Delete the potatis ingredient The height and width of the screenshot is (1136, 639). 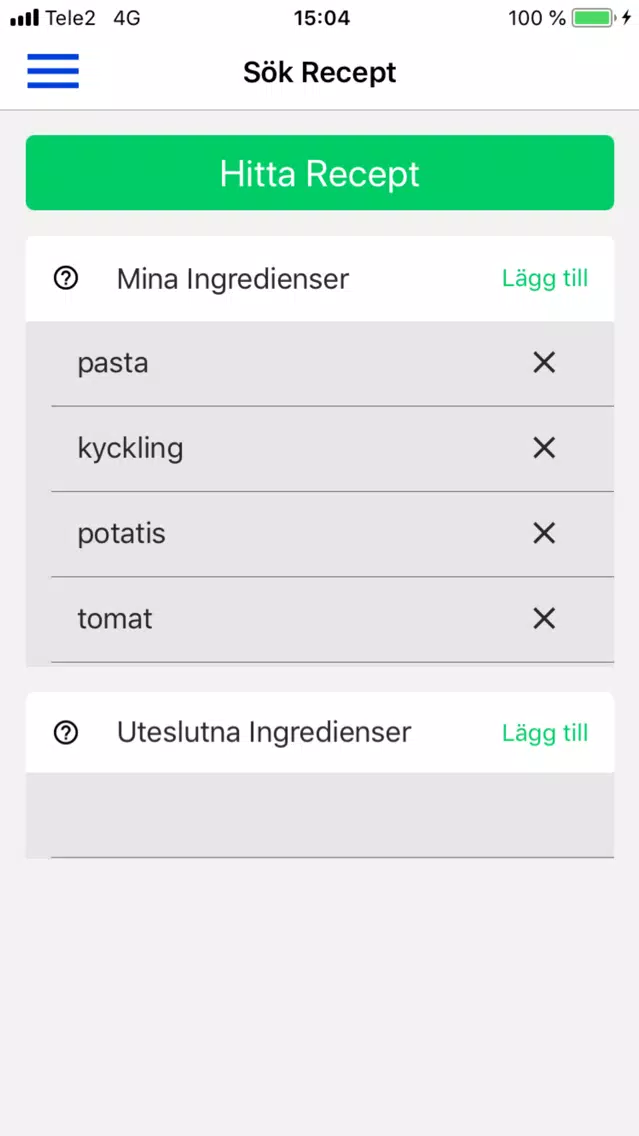544,534
